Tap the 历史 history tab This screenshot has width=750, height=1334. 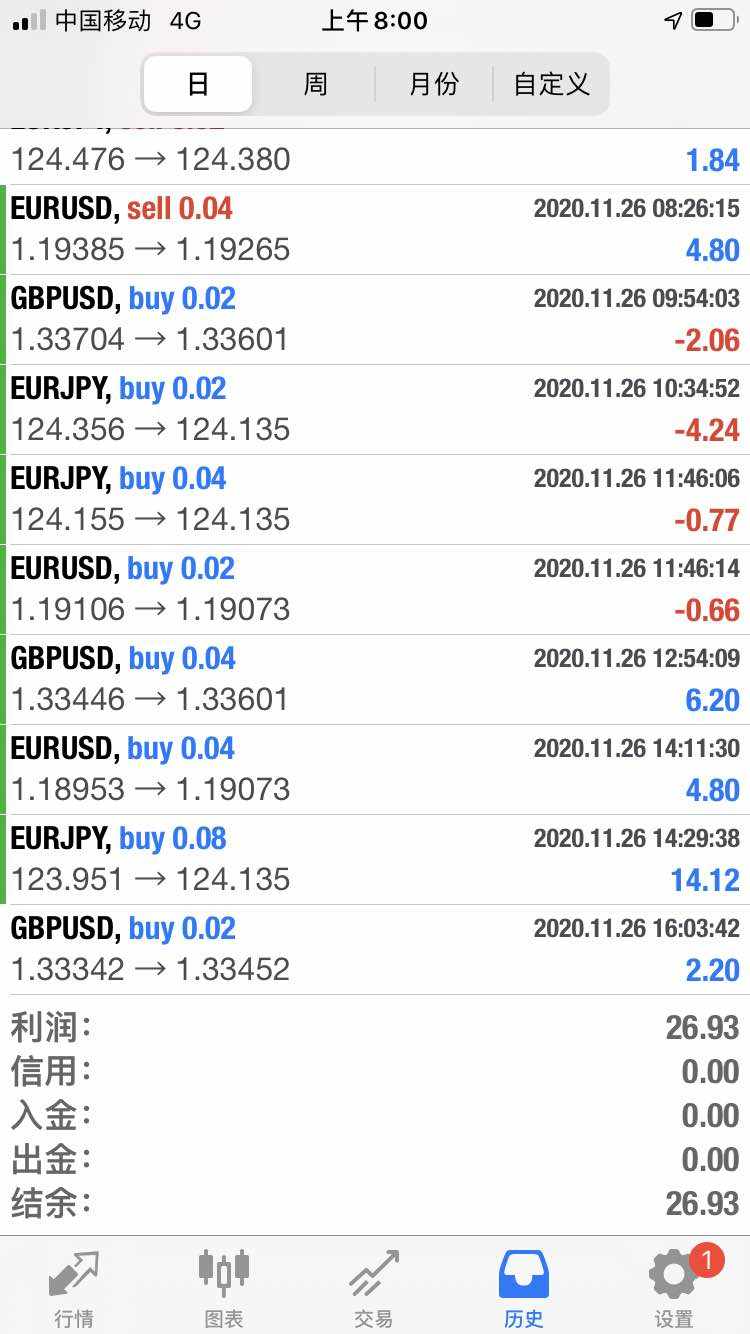click(524, 1288)
